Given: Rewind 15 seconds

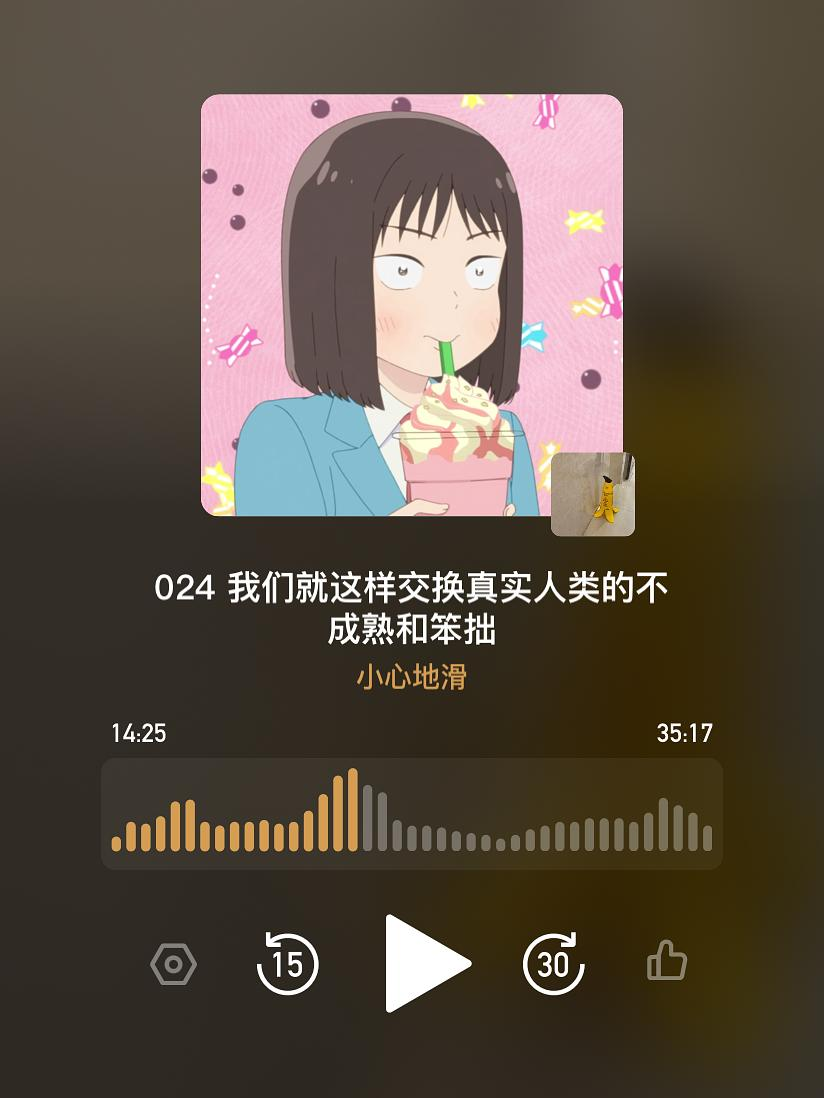Looking at the screenshot, I should 287,964.
